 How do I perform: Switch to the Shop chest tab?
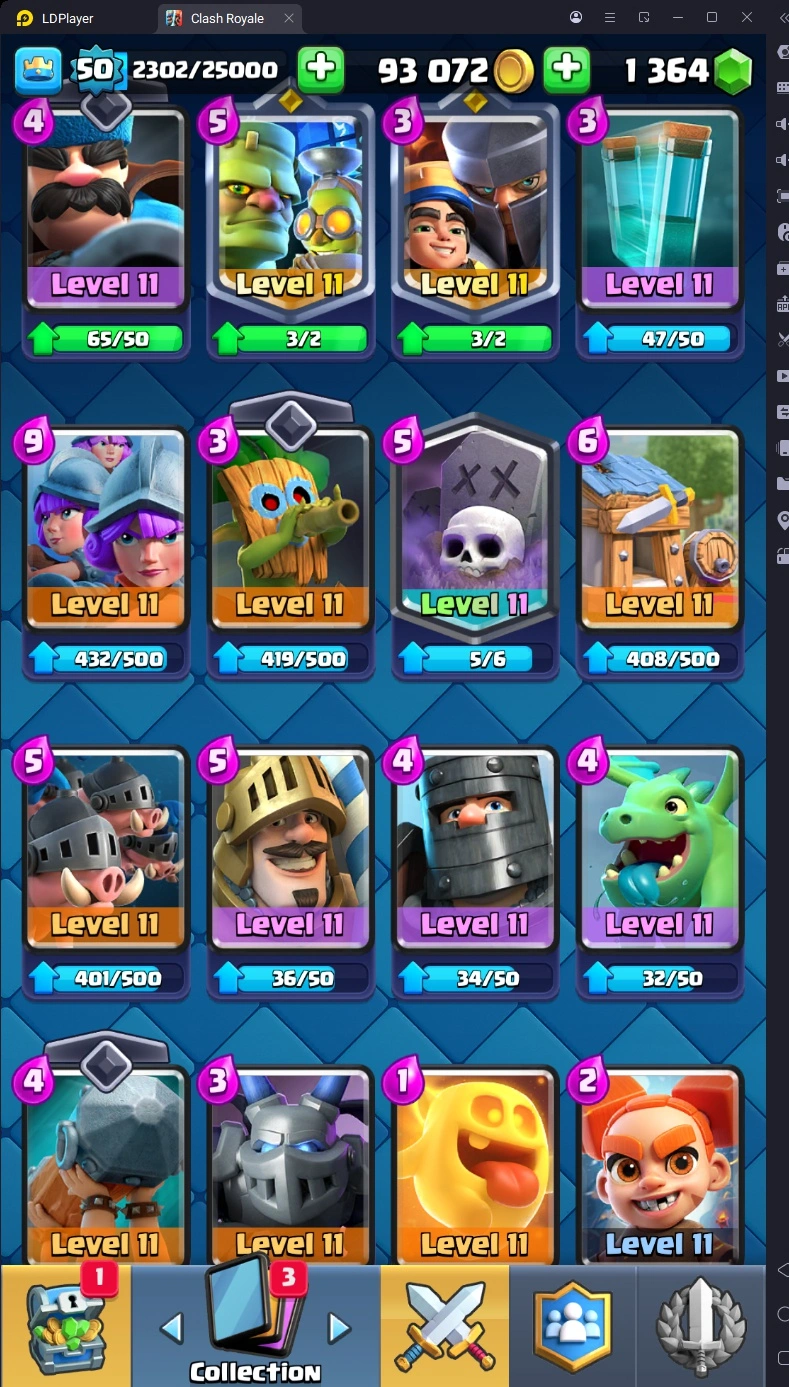tap(66, 1325)
